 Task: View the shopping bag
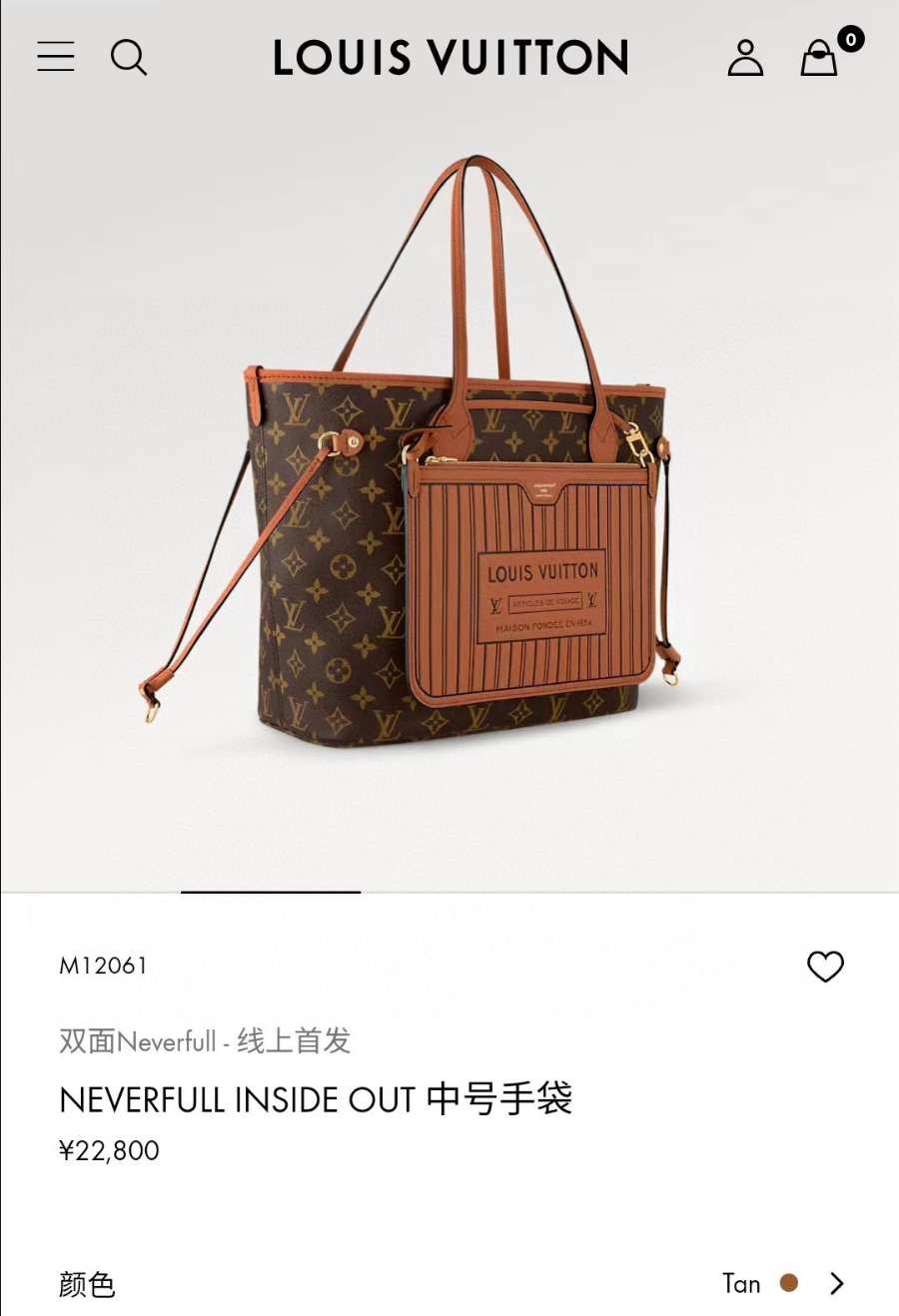pos(820,58)
